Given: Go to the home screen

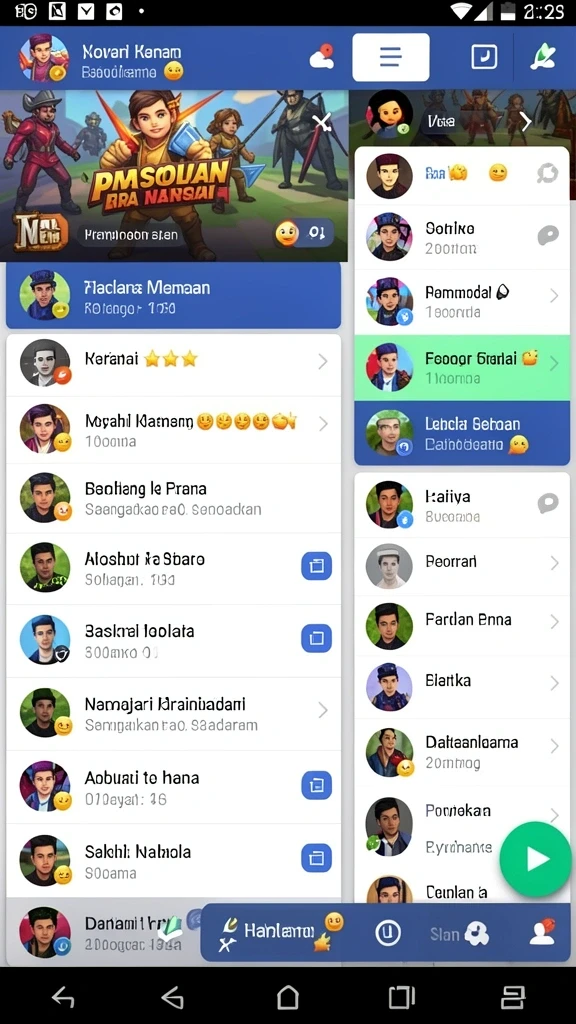Looking at the screenshot, I should pos(288,997).
